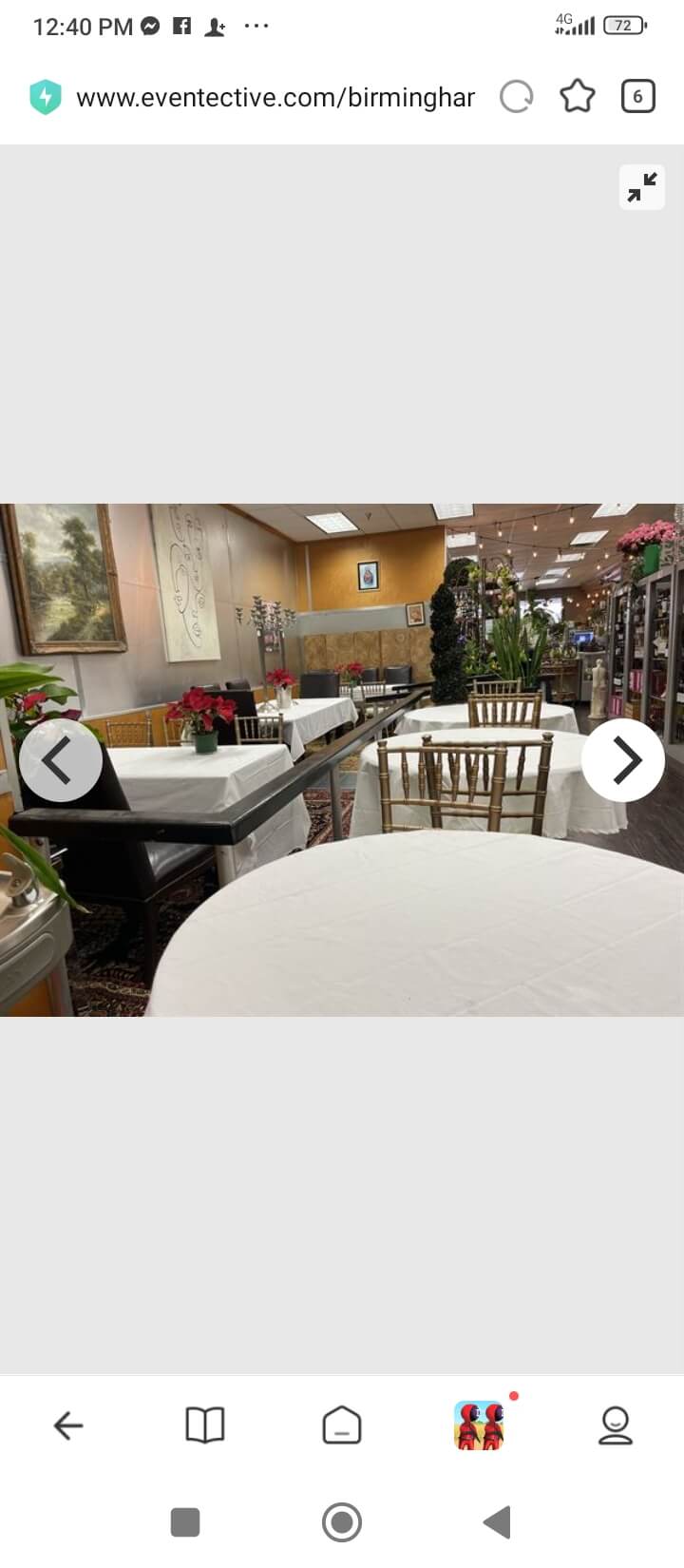The image size is (684, 1568).
Task: Advance to the next venue photo
Action: [623, 760]
